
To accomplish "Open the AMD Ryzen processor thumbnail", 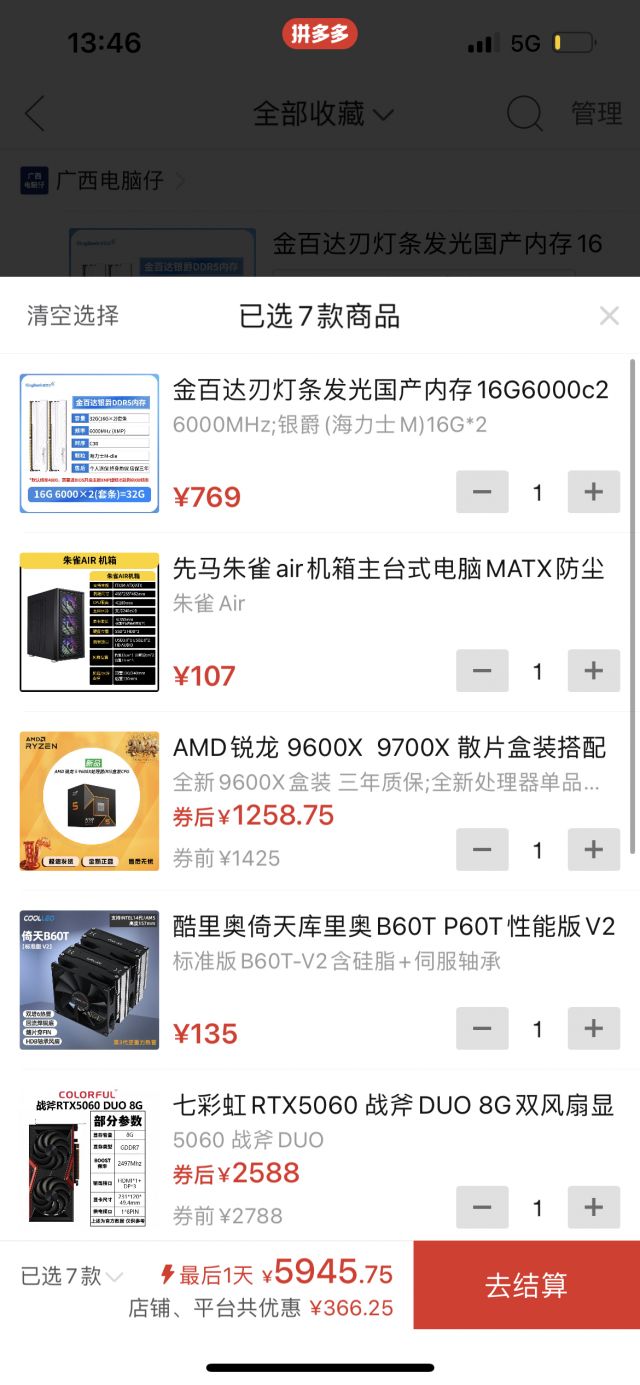I will pyautogui.click(x=89, y=801).
